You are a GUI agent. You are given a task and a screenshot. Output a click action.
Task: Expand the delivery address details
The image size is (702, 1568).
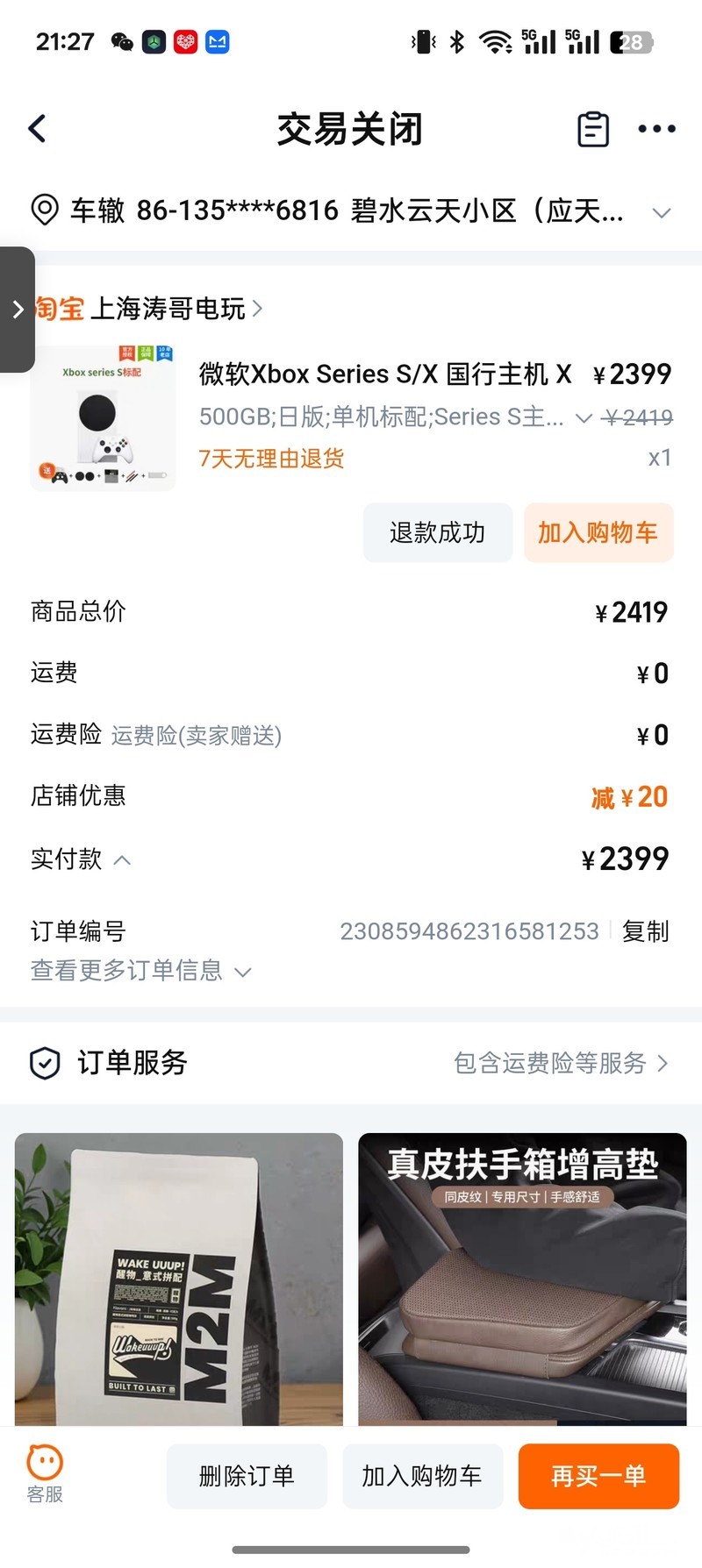click(x=662, y=212)
